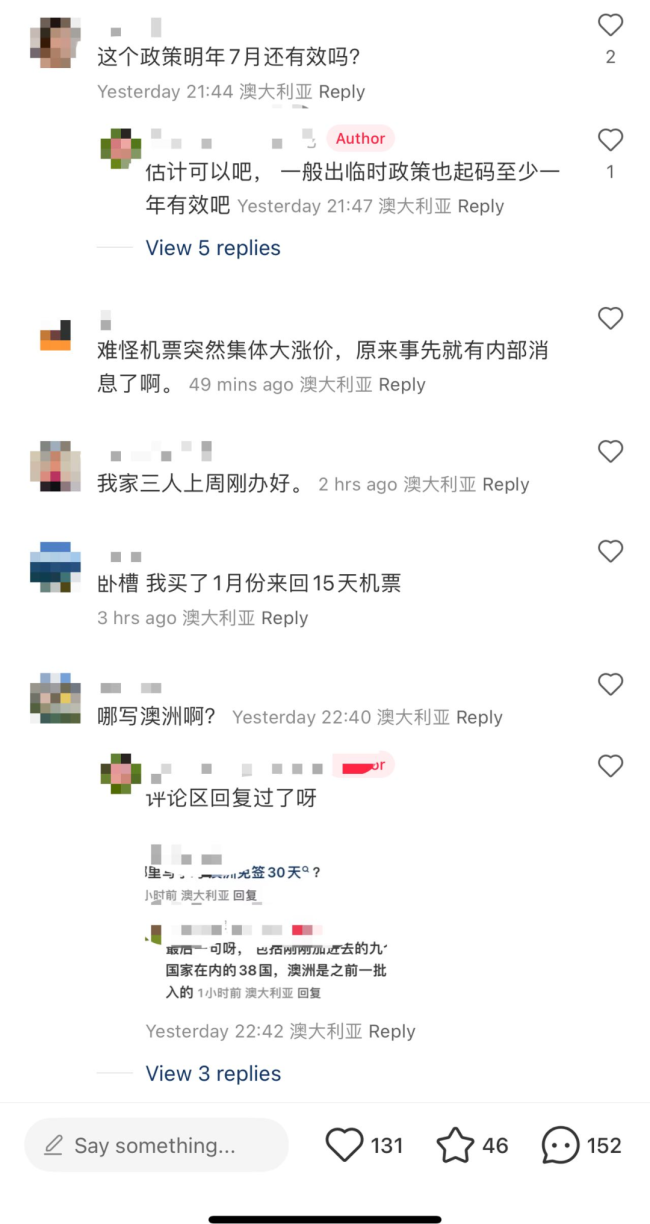
Task: Like the comment about ticket prices rising
Action: pyautogui.click(x=610, y=319)
